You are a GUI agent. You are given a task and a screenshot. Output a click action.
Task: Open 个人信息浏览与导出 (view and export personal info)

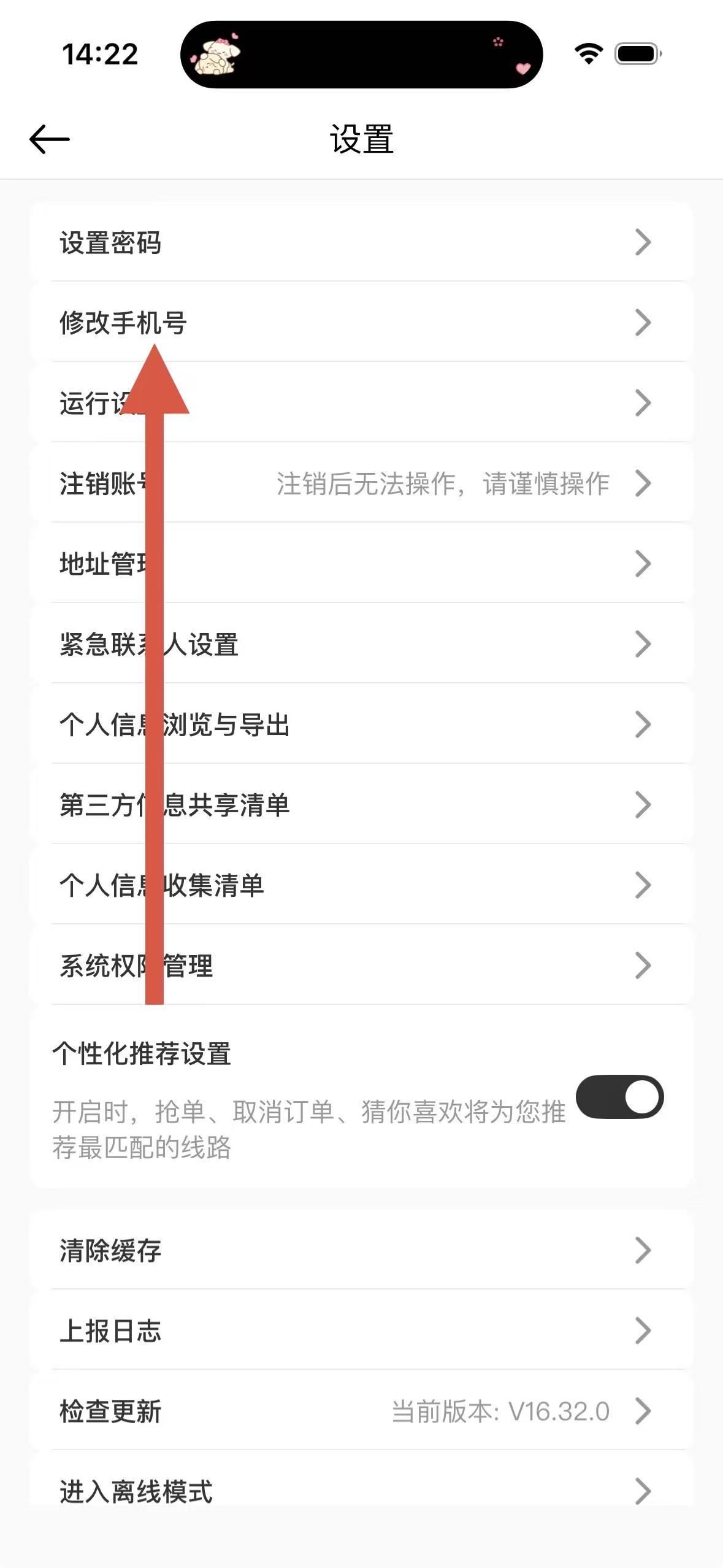pyautogui.click(x=361, y=724)
